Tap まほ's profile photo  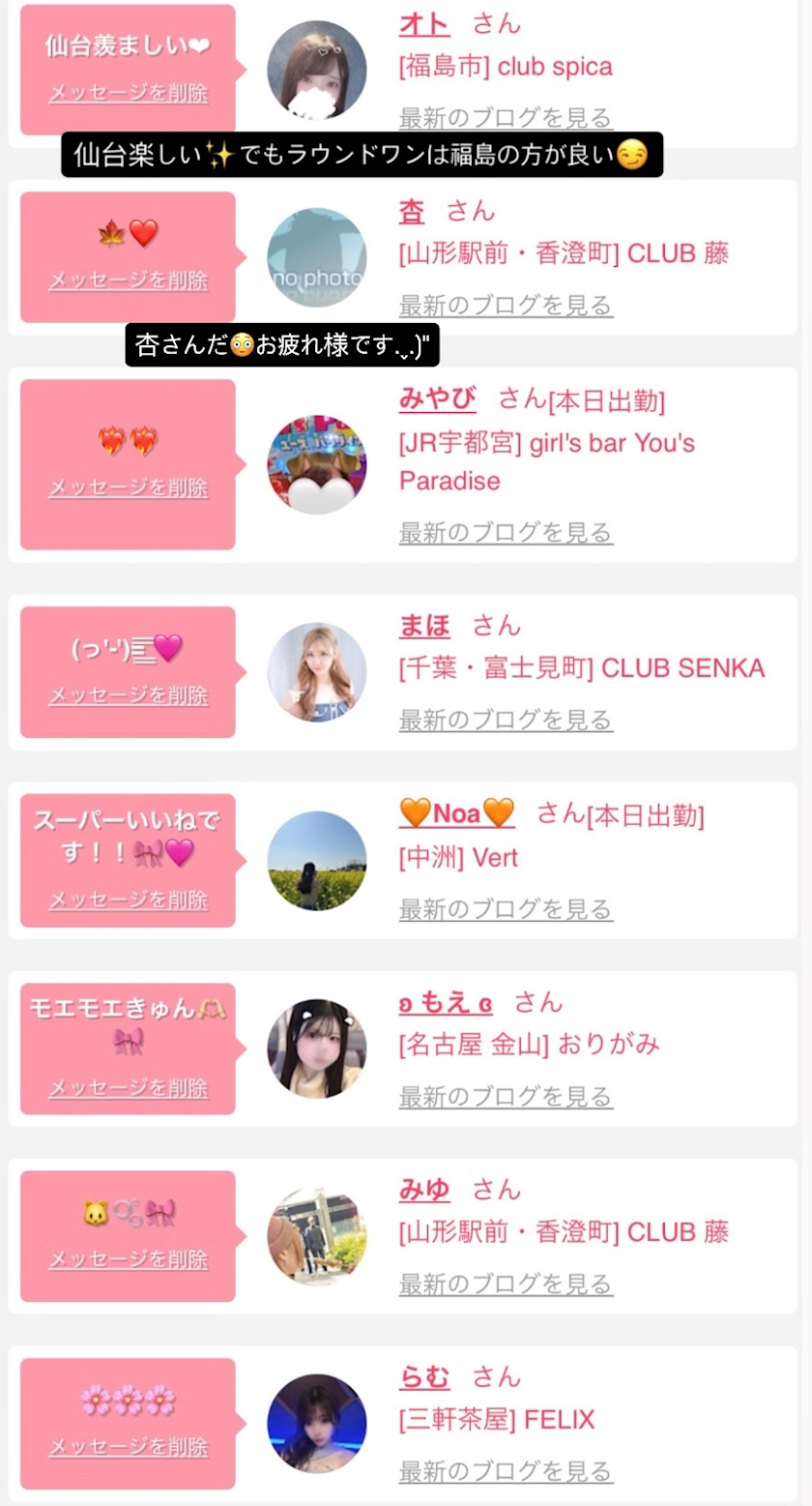point(316,672)
